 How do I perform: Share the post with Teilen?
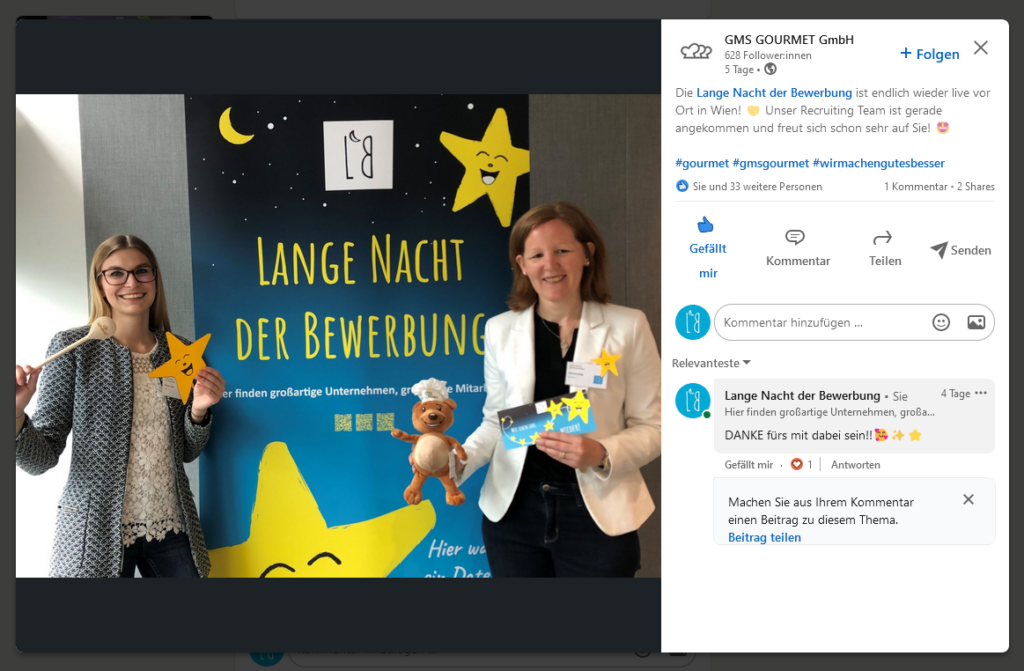coord(884,248)
